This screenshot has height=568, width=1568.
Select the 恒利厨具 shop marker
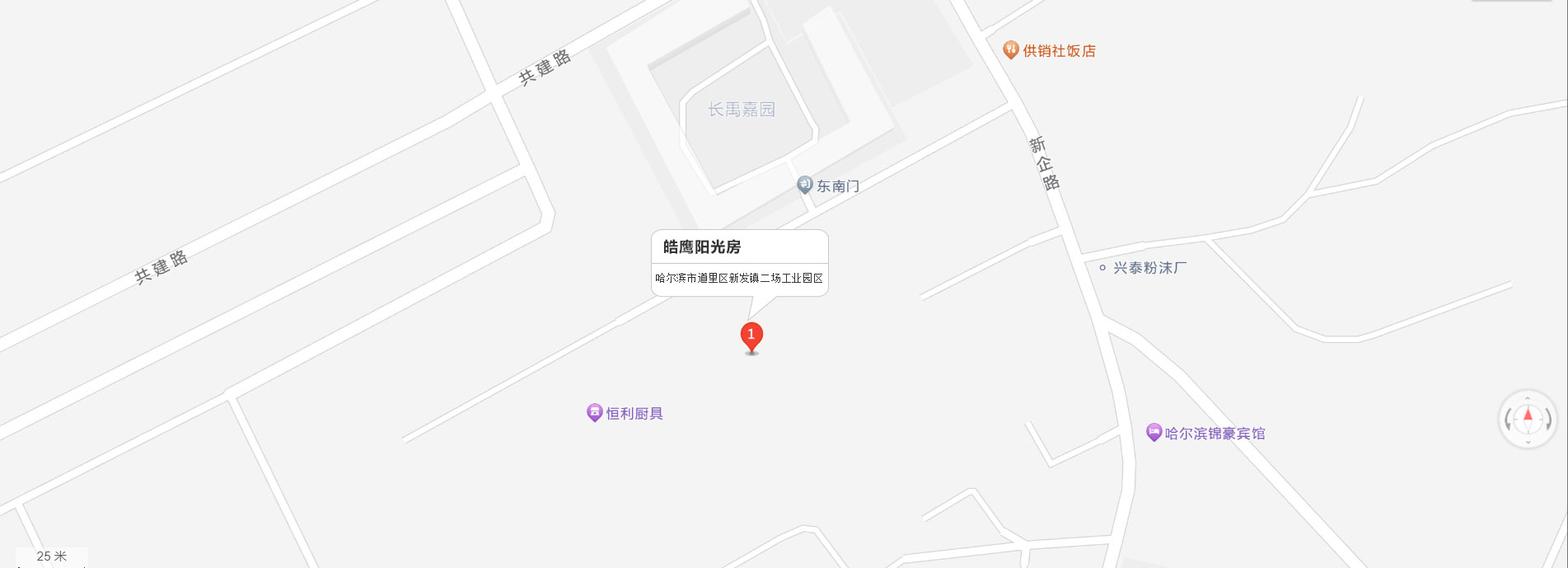(x=594, y=412)
